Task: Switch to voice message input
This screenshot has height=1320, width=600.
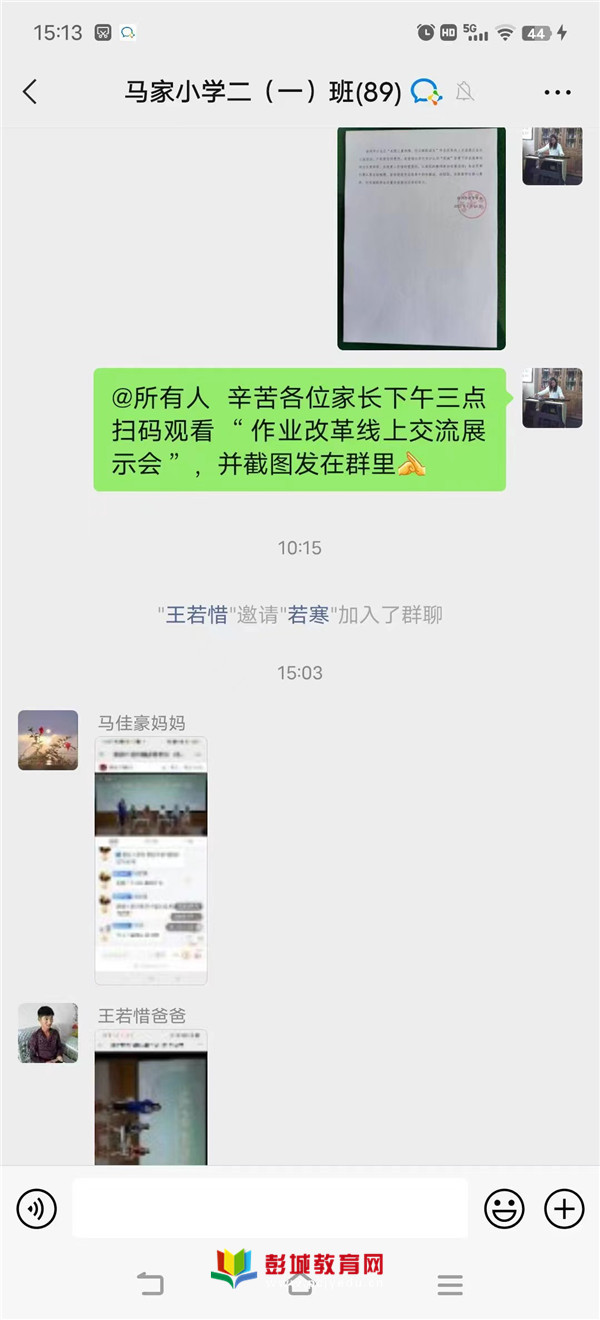Action: click(x=37, y=1209)
